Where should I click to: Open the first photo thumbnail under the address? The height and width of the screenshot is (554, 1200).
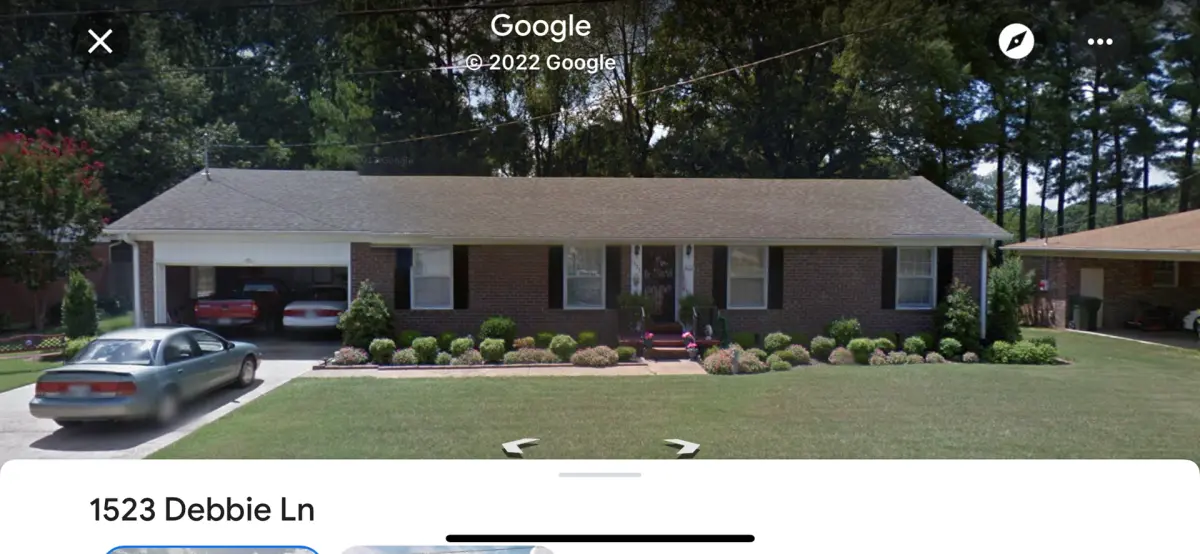click(212, 549)
